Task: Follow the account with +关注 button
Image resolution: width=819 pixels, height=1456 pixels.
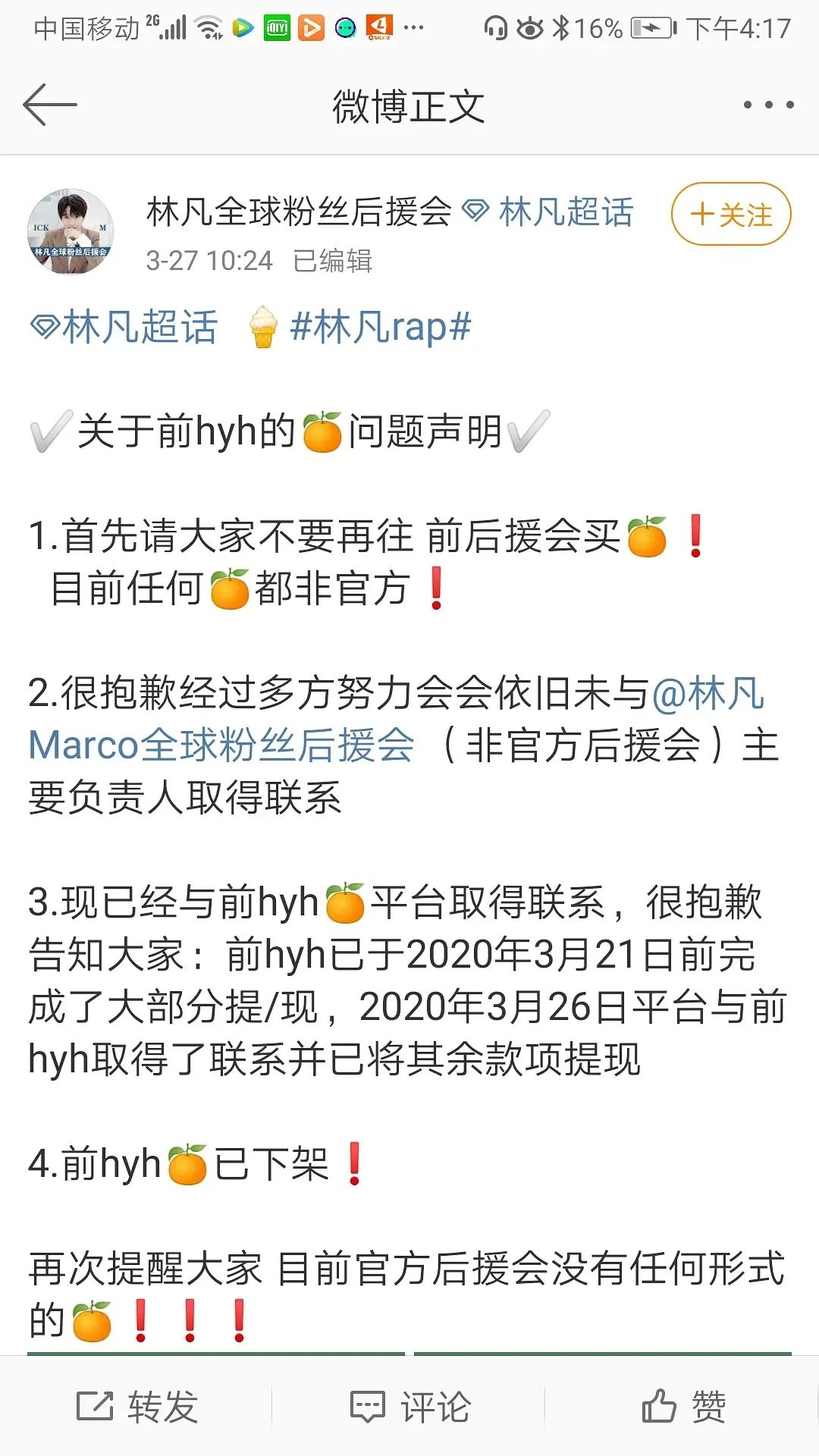Action: (730, 214)
